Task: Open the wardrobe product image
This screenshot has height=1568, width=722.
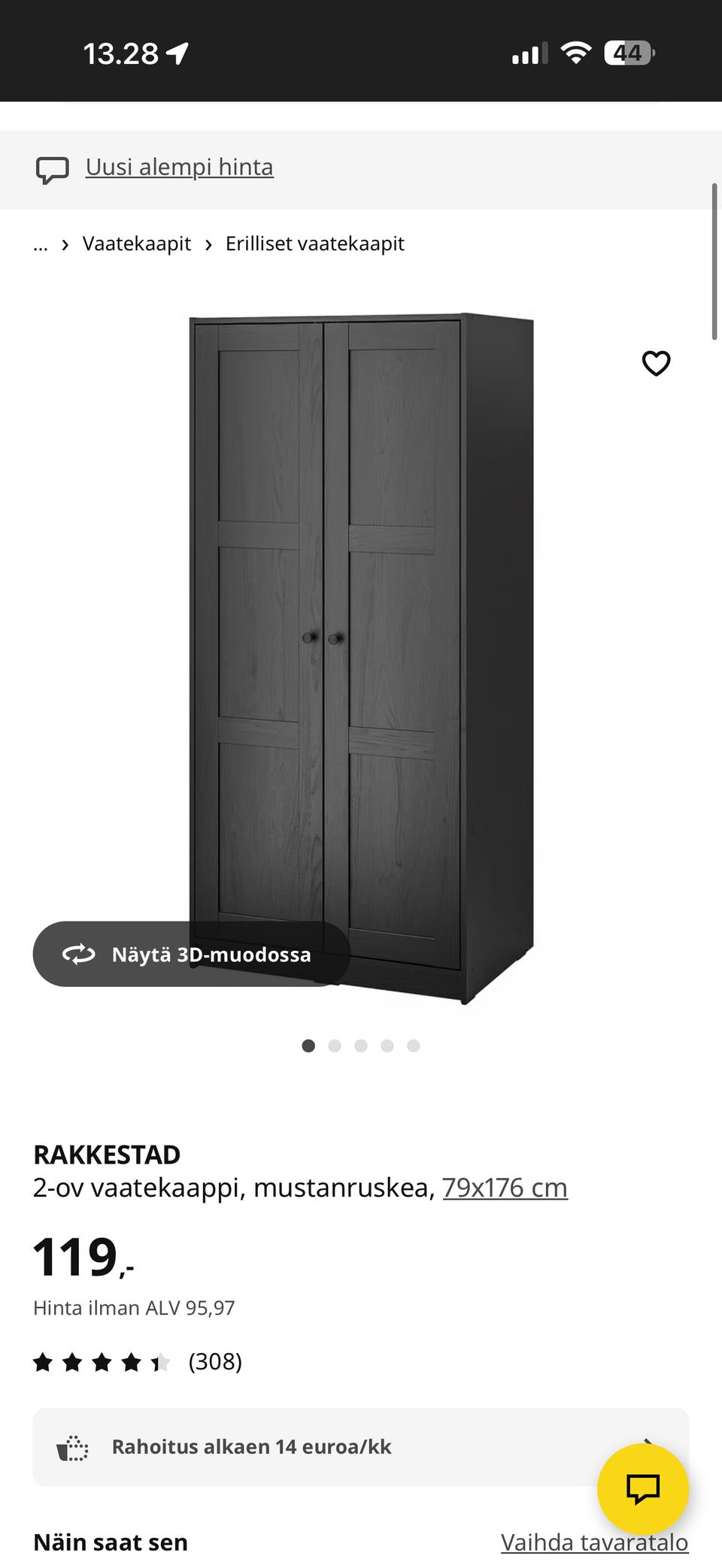Action: tap(361, 658)
